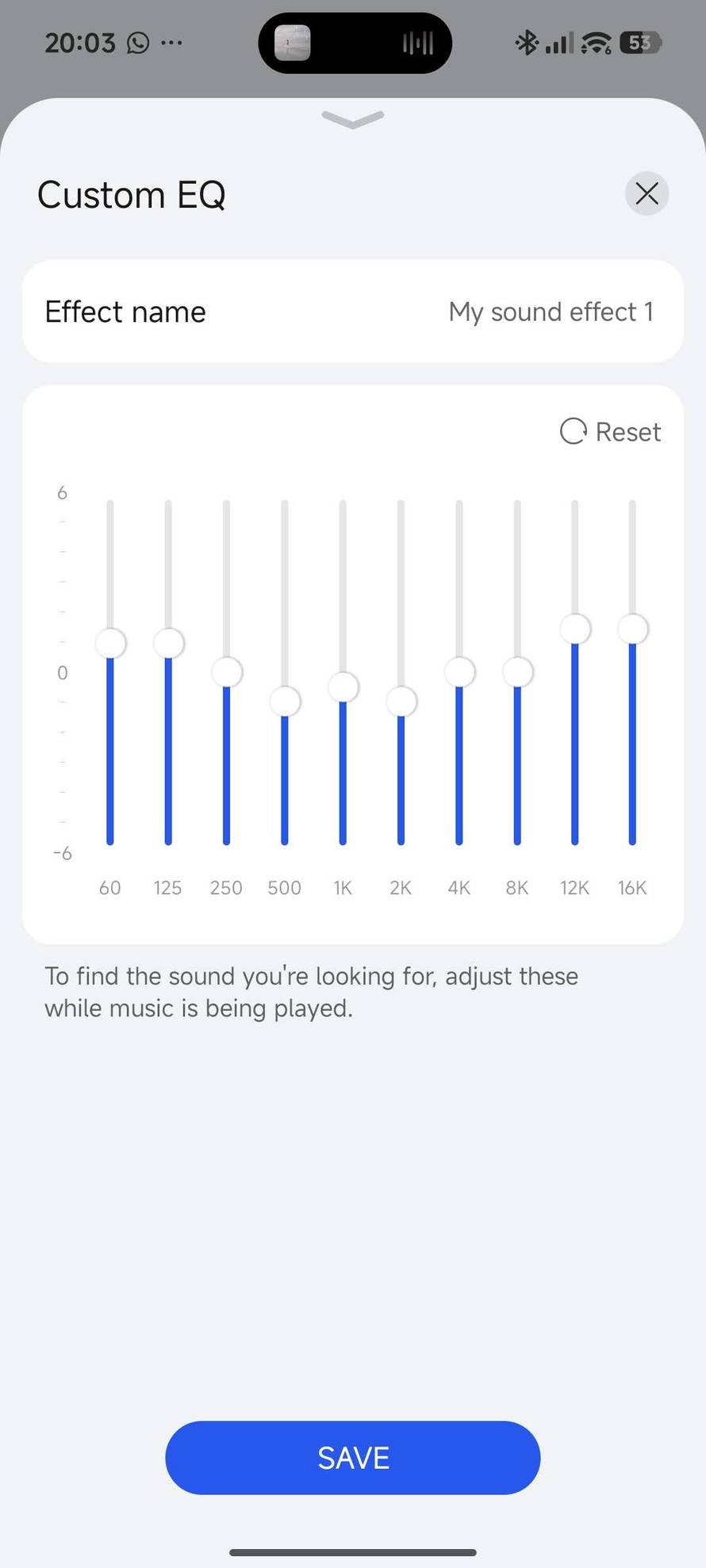706x1568 pixels.
Task: Select the 250 Hz slider knob
Action: click(227, 672)
